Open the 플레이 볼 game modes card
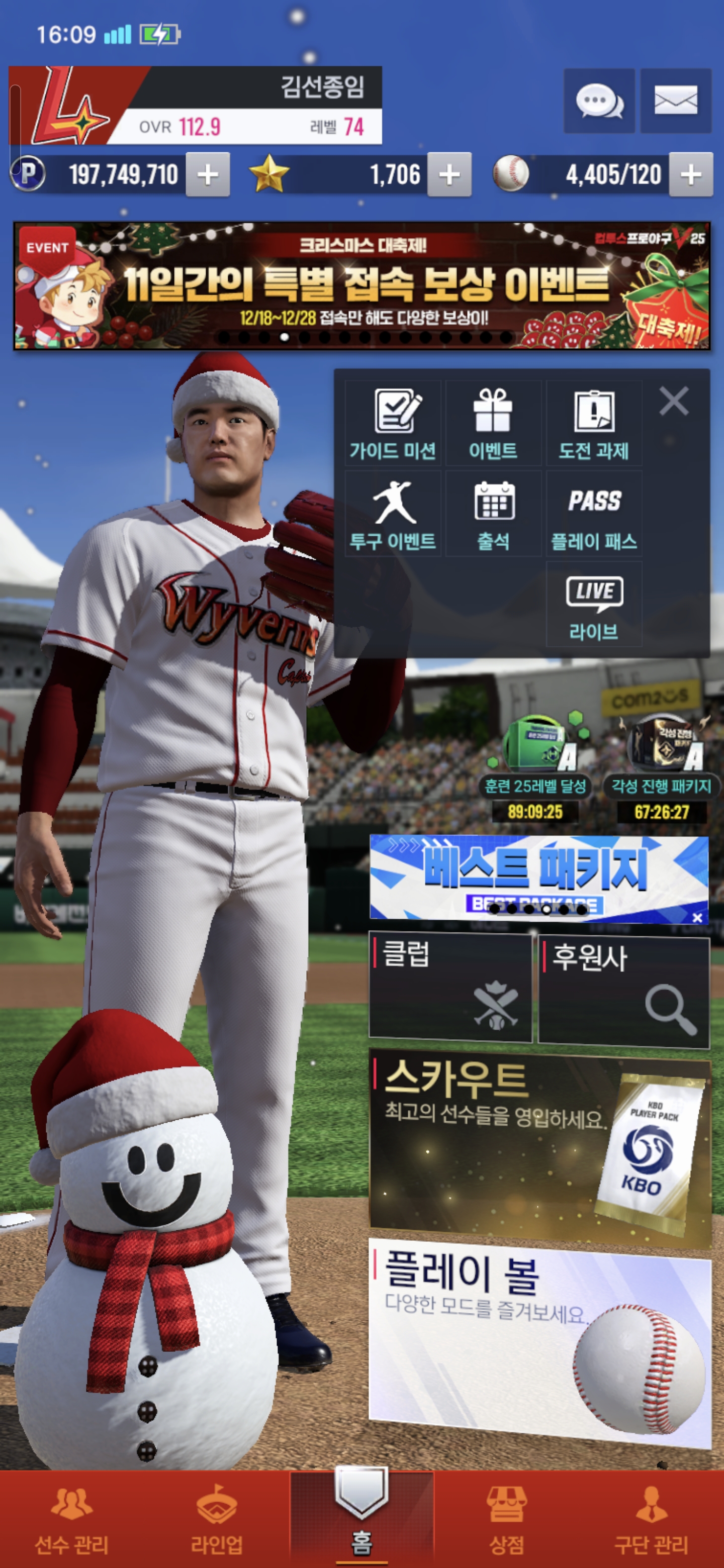 [539, 1339]
